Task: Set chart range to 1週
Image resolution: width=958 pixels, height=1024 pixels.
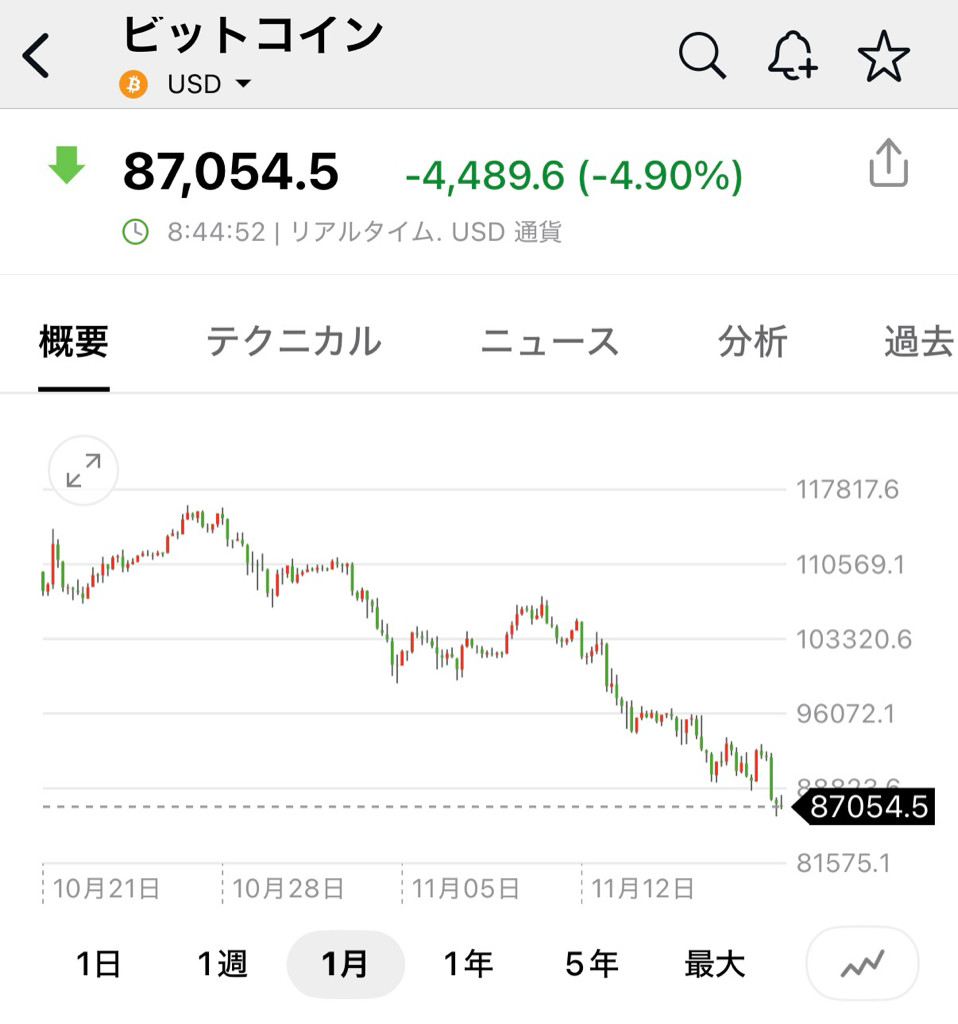Action: pyautogui.click(x=221, y=964)
